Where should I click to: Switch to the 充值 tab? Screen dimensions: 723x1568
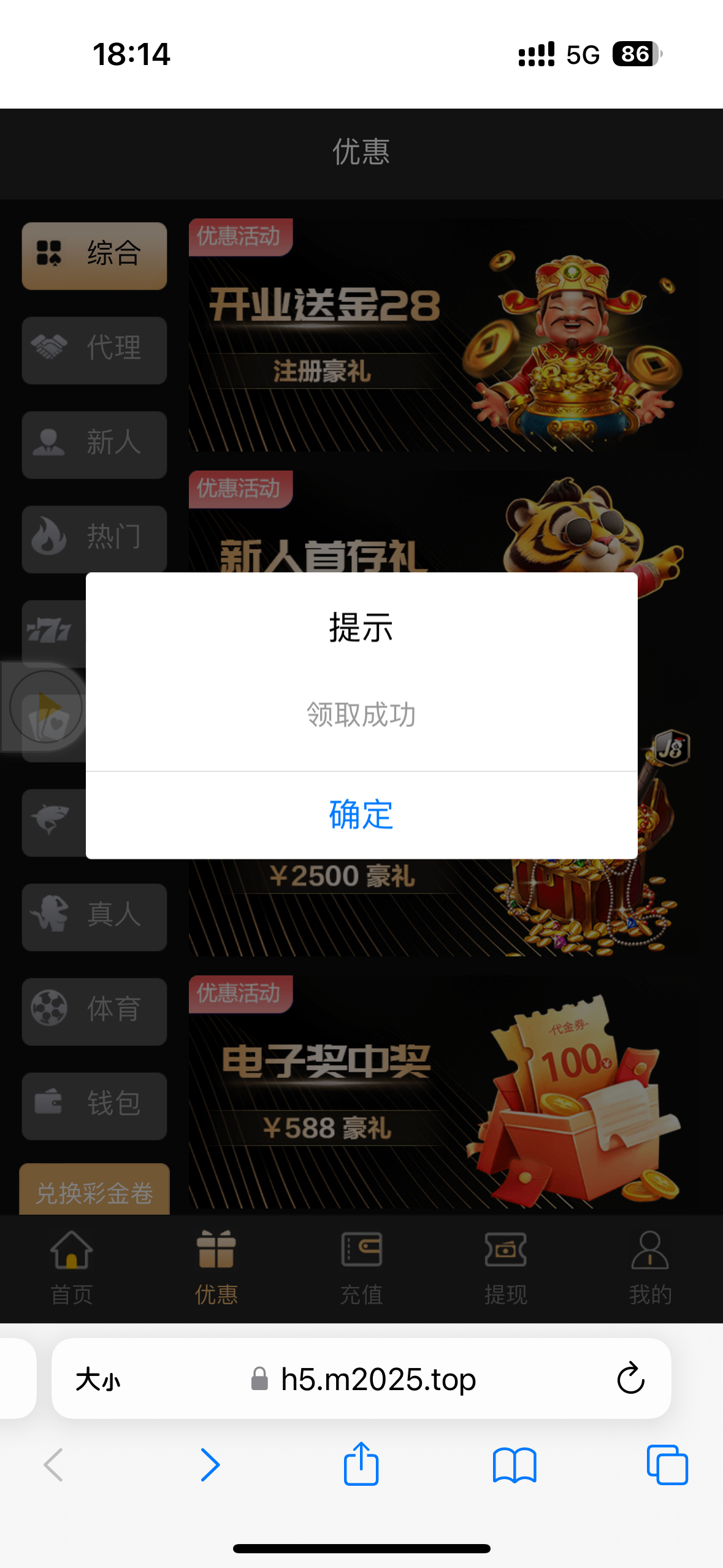pyautogui.click(x=361, y=1267)
